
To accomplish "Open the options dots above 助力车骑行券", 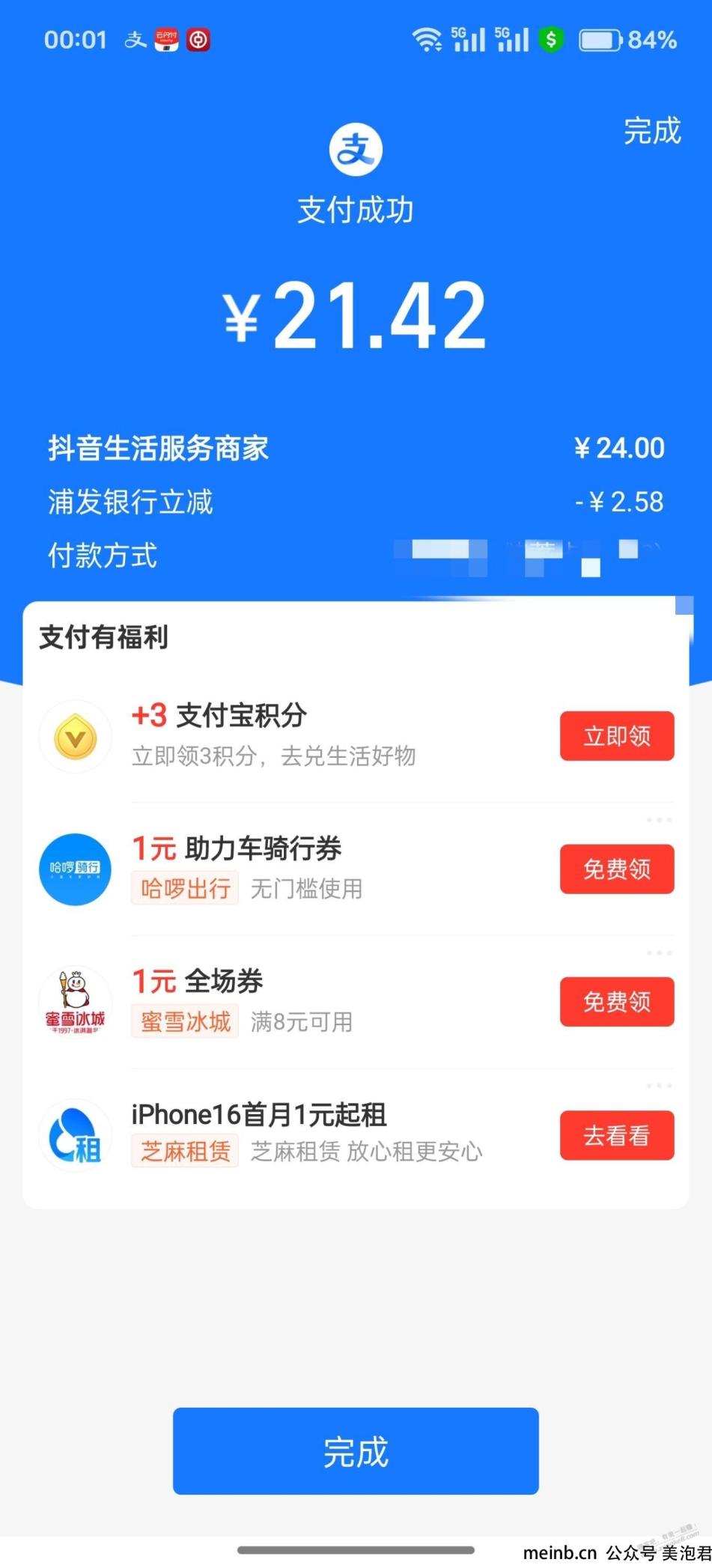I will 659,820.
